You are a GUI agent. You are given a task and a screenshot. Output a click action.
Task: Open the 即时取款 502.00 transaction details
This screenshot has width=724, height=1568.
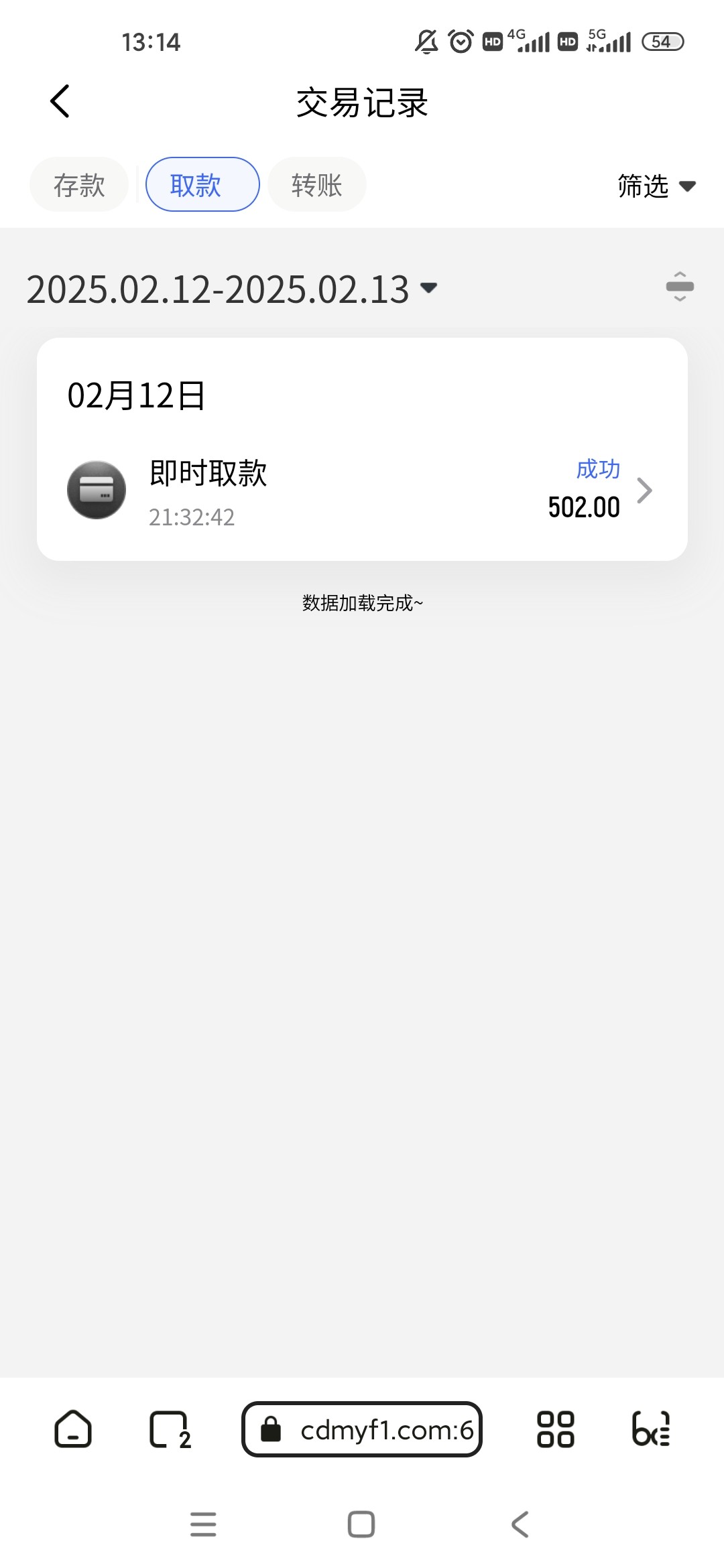[362, 491]
